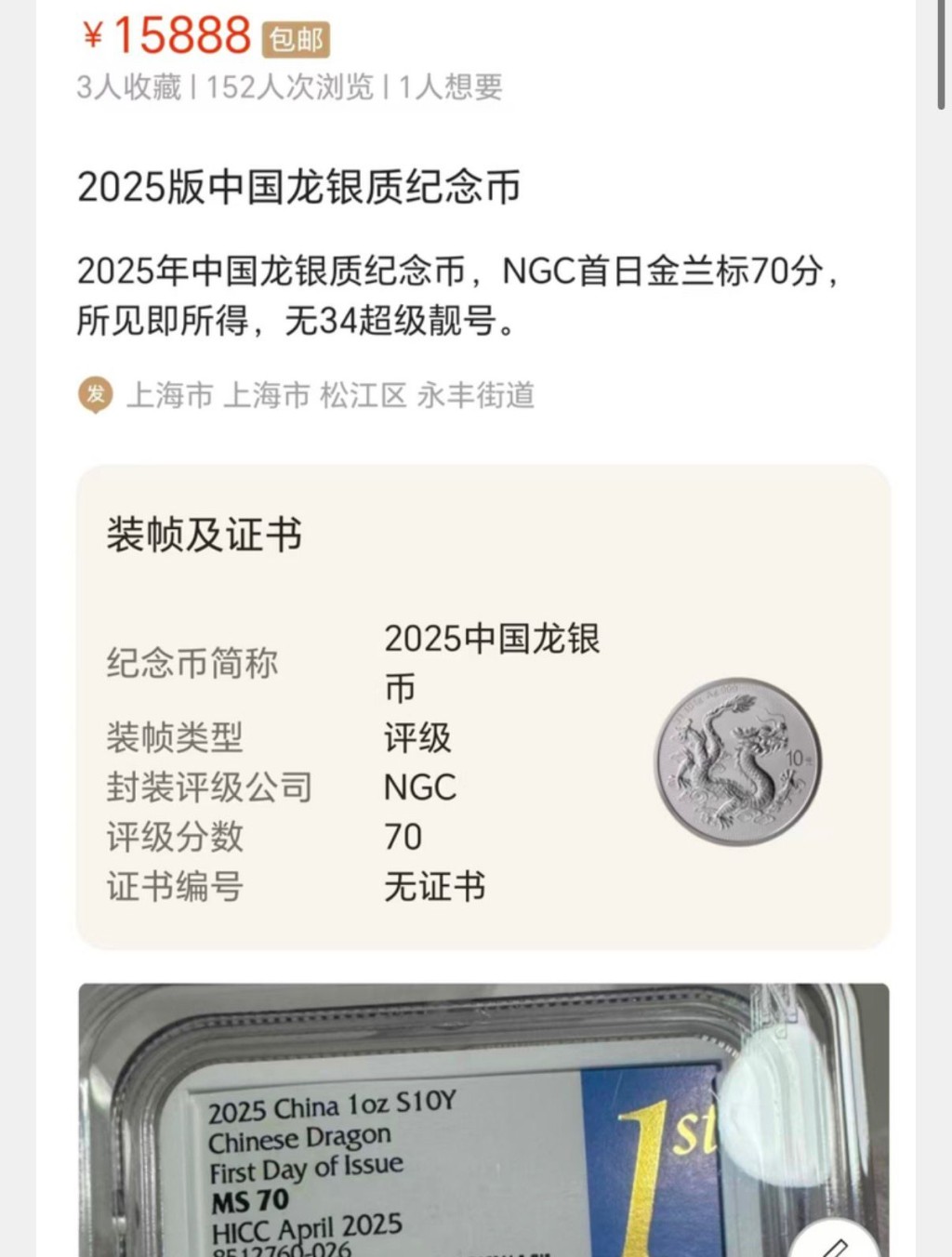Click the 发 shipping location pin icon
The image size is (952, 1257).
[95, 394]
